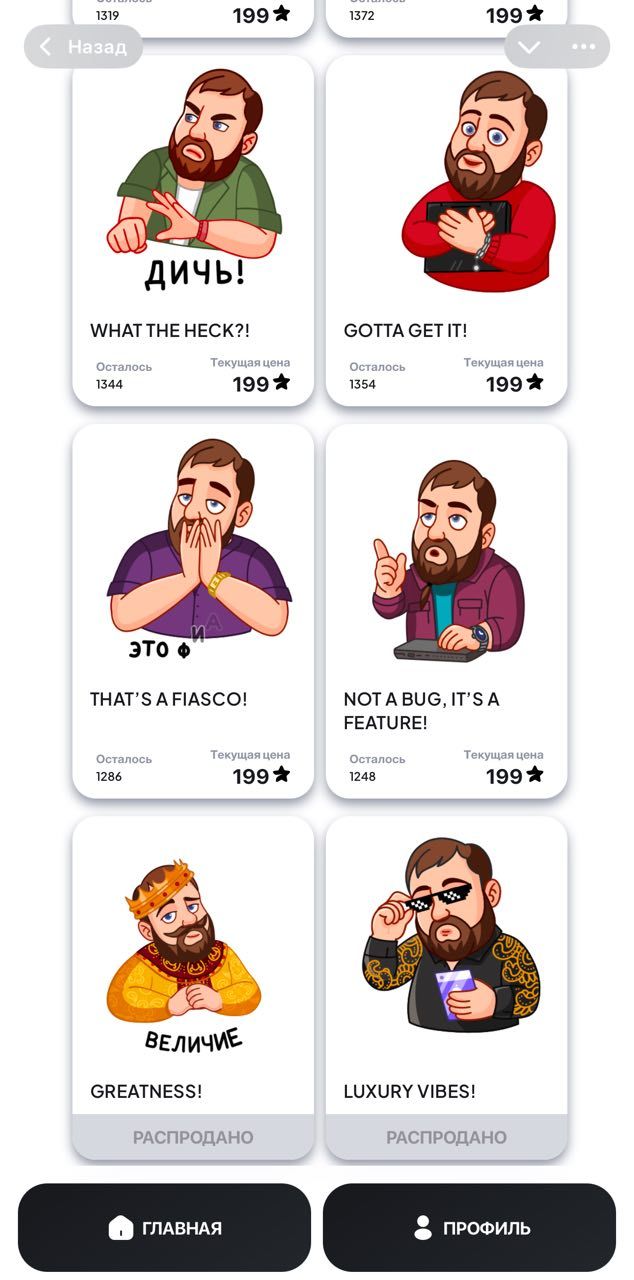Open the sold-out GREATNESS! sticker card
Viewport: 634px width, 1280px height.
tap(193, 985)
